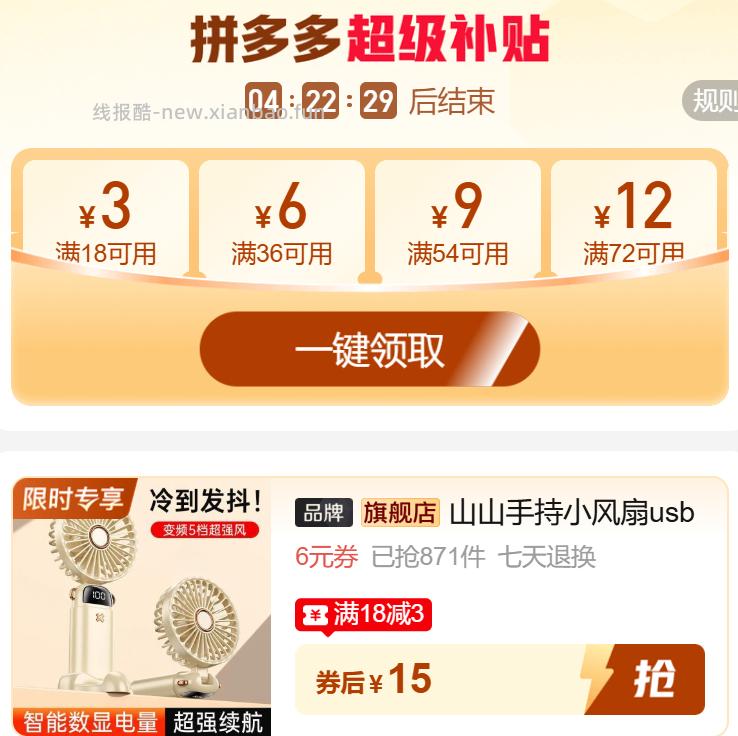Tap the 满18减3 coupon tag
738x736 pixels.
(364, 614)
